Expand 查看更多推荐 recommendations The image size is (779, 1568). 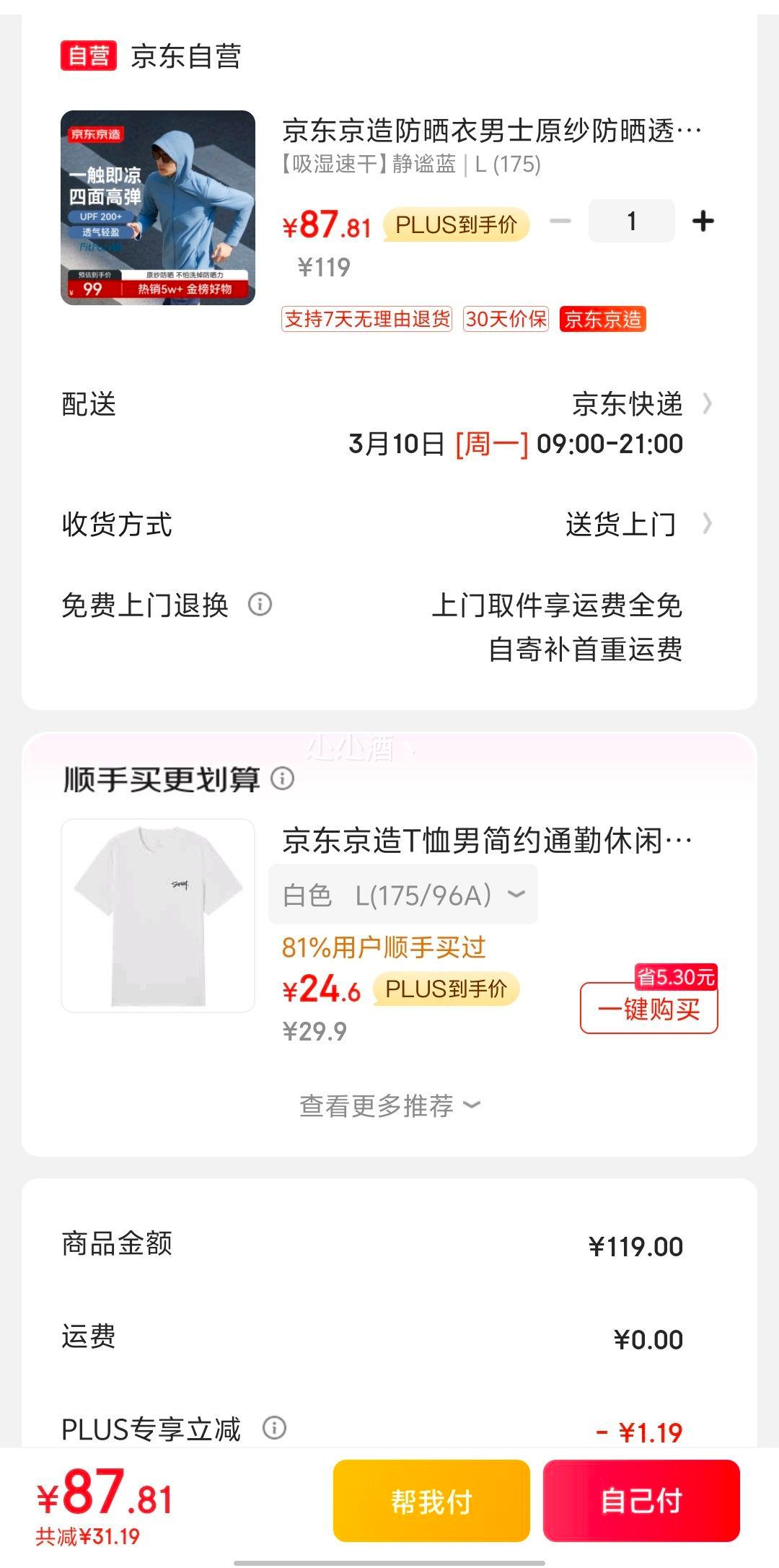click(x=388, y=1104)
